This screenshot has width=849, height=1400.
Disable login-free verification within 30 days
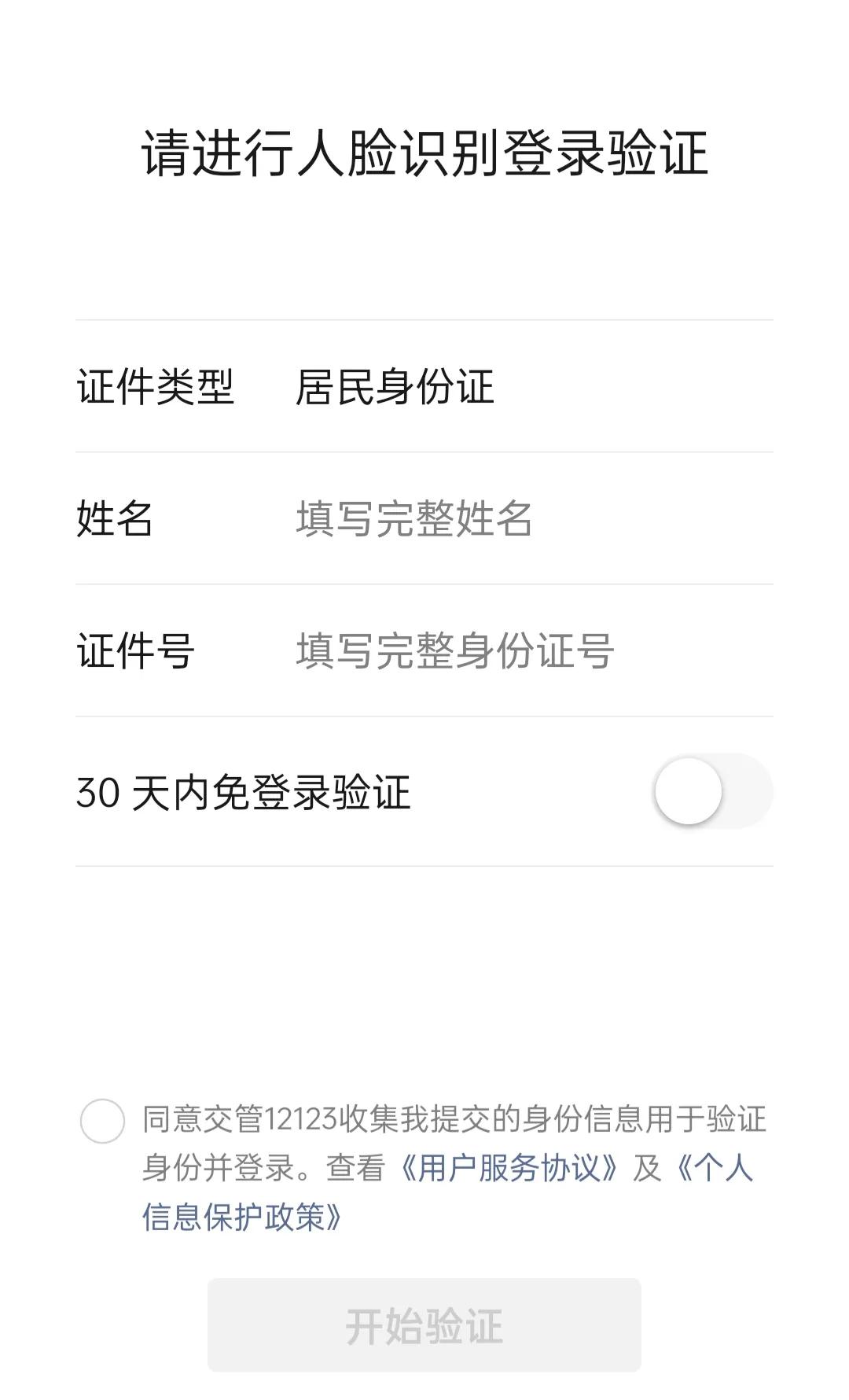711,791
